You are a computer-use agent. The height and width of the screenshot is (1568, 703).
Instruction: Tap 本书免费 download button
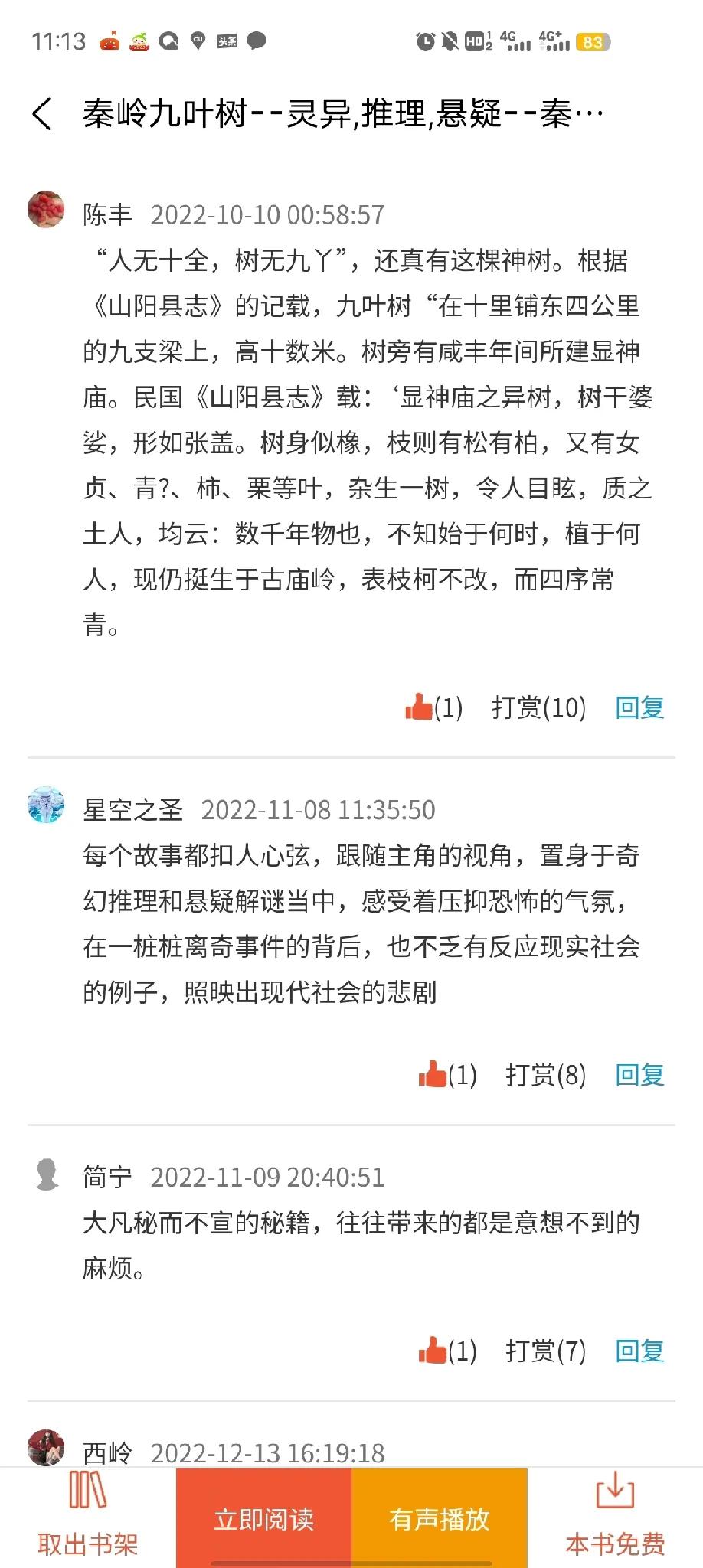pos(615,1517)
